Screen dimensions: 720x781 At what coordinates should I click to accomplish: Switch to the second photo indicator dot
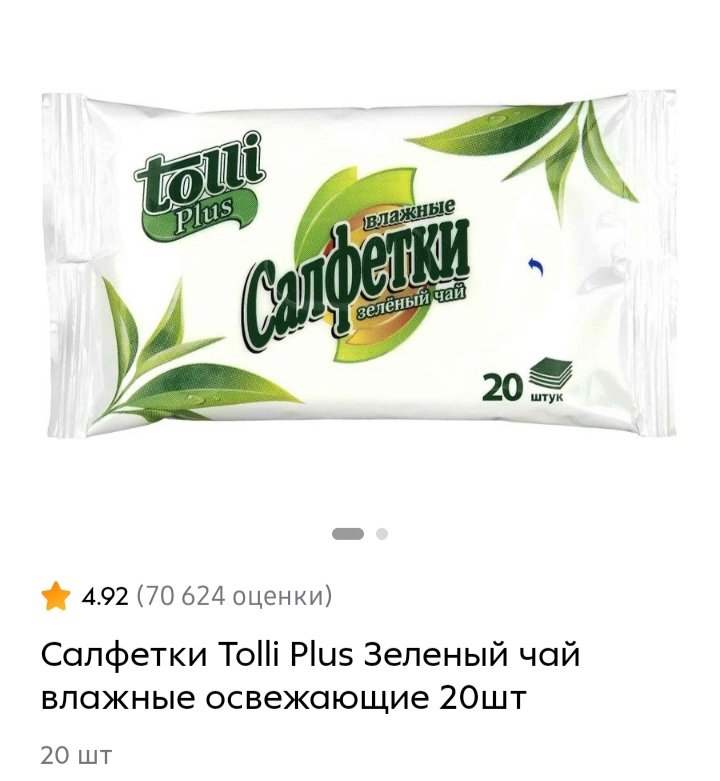point(382,534)
